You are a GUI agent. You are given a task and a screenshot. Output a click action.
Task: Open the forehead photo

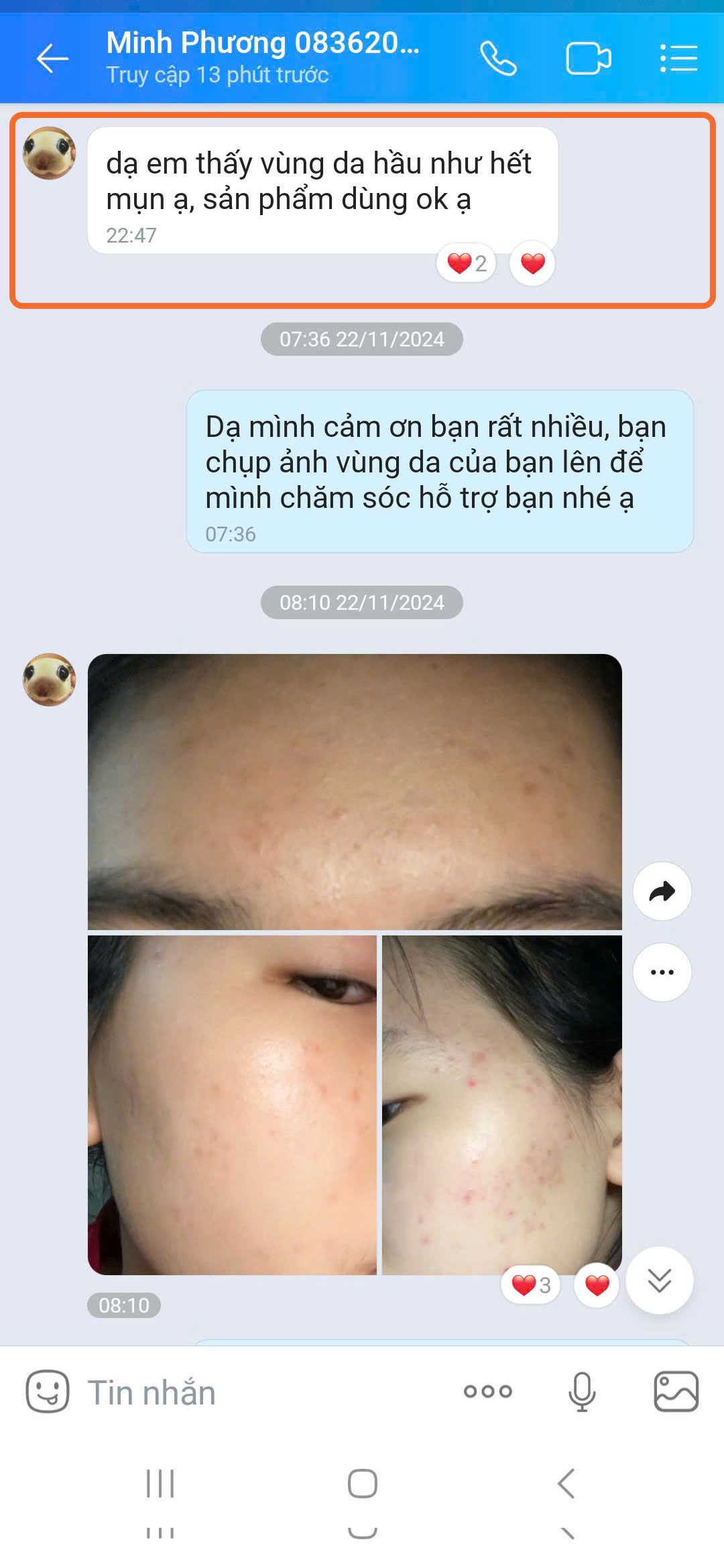pyautogui.click(x=355, y=791)
